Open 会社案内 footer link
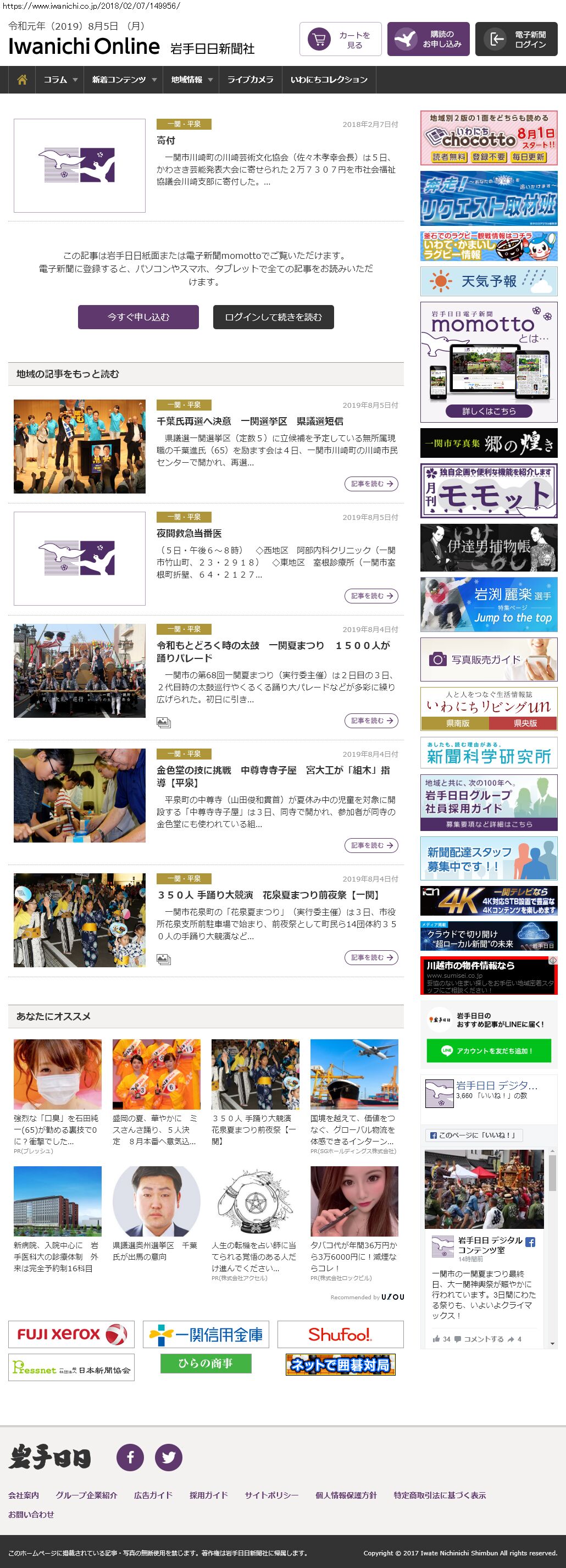566x1568 pixels. pyautogui.click(x=24, y=1495)
